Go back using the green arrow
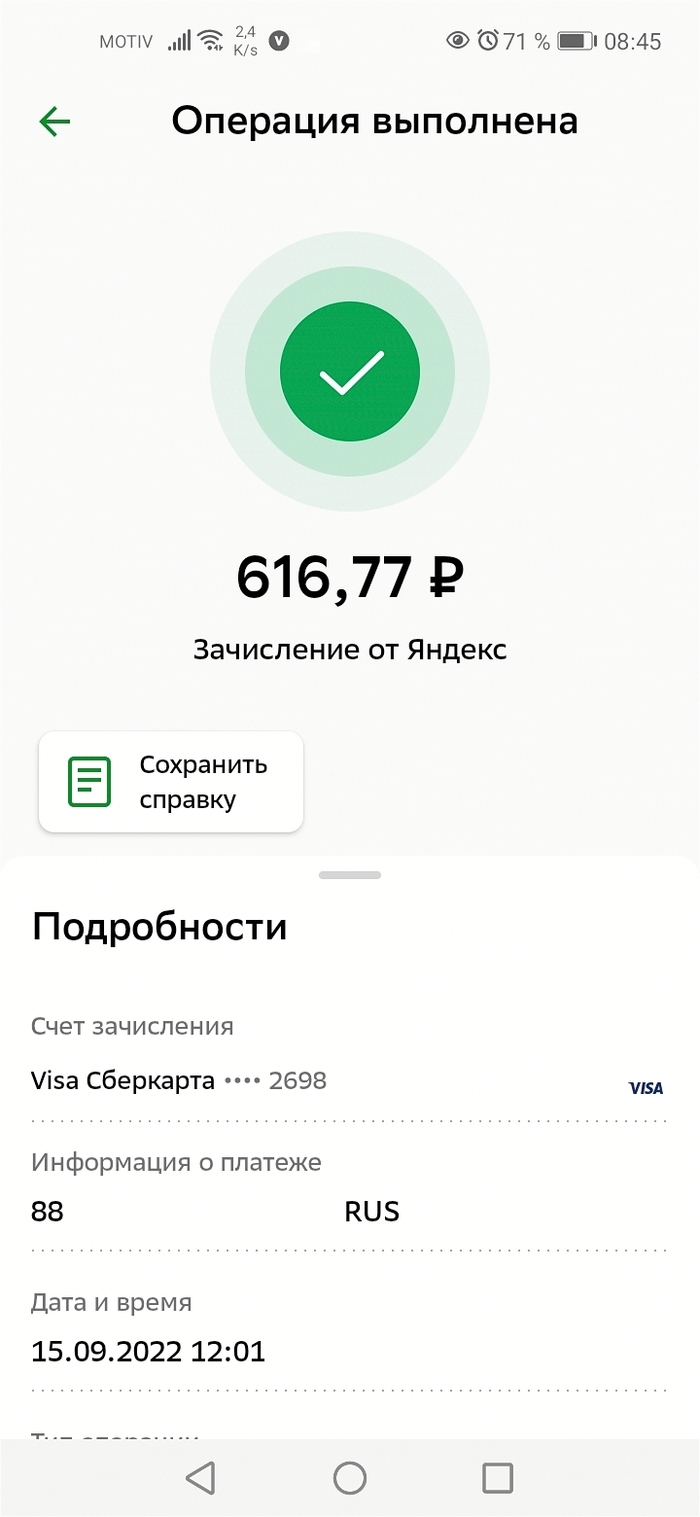This screenshot has width=700, height=1517. click(55, 122)
